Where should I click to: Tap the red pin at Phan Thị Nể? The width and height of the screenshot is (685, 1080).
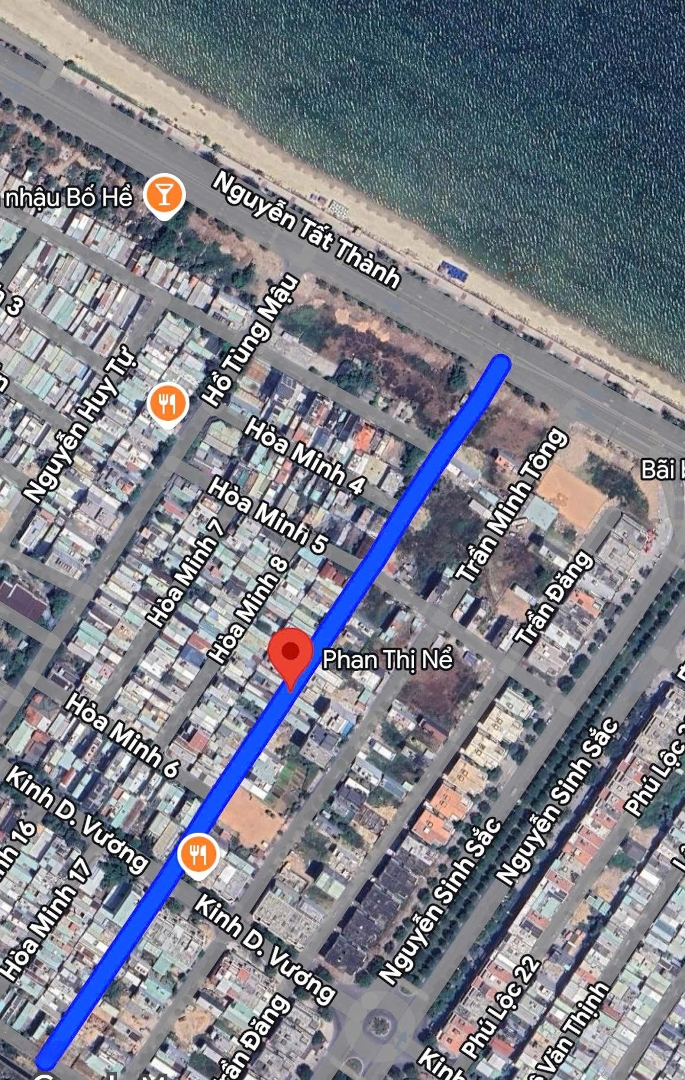click(x=291, y=655)
